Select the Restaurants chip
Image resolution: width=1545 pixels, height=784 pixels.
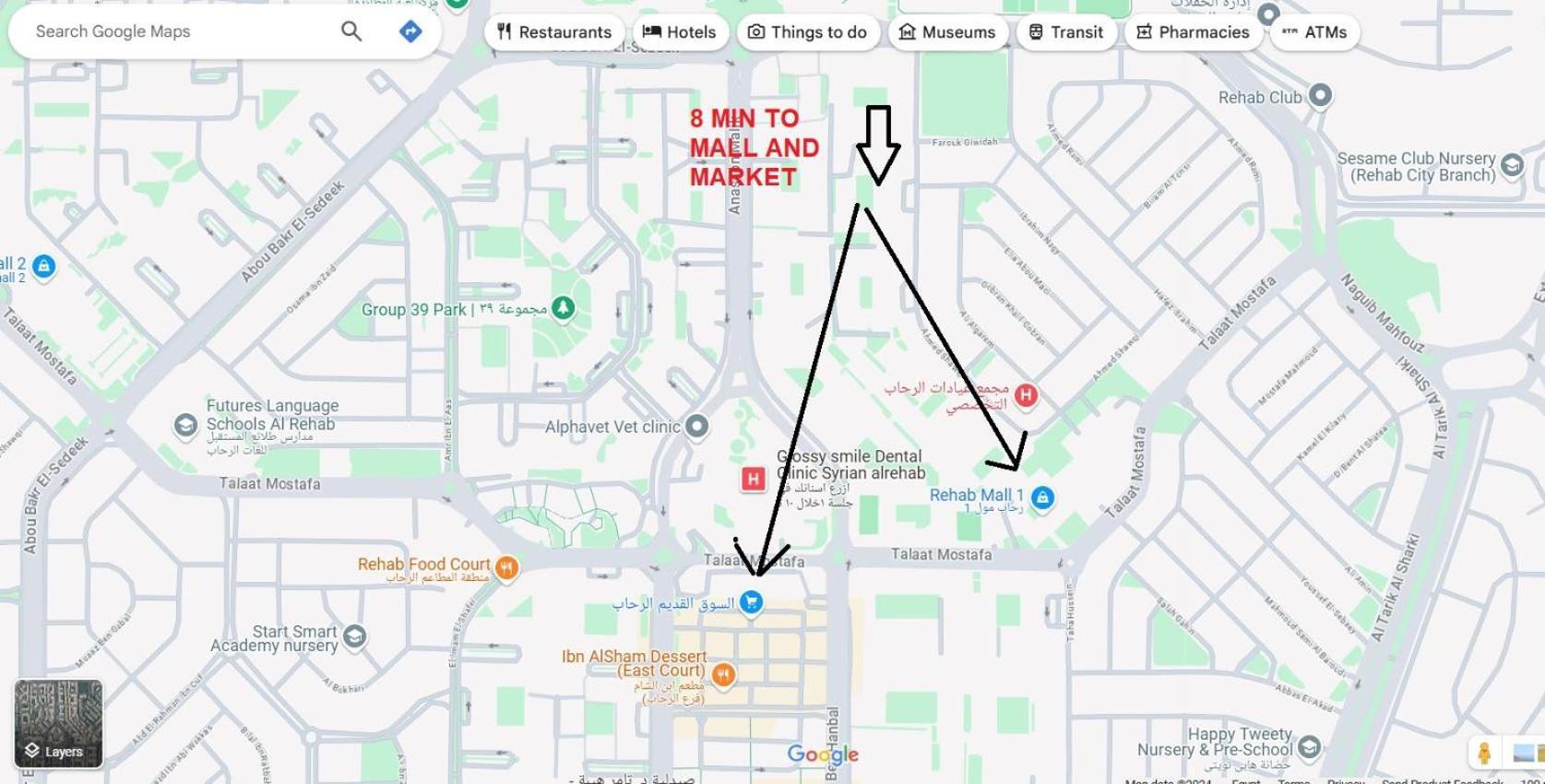(554, 32)
